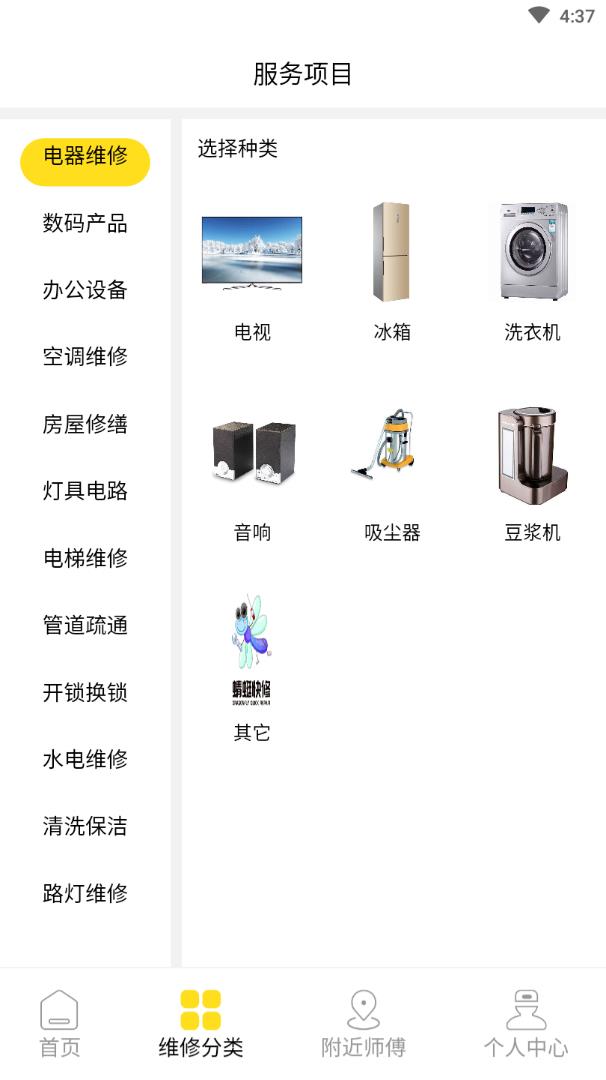Choose 电视 repair type

pyautogui.click(x=252, y=270)
